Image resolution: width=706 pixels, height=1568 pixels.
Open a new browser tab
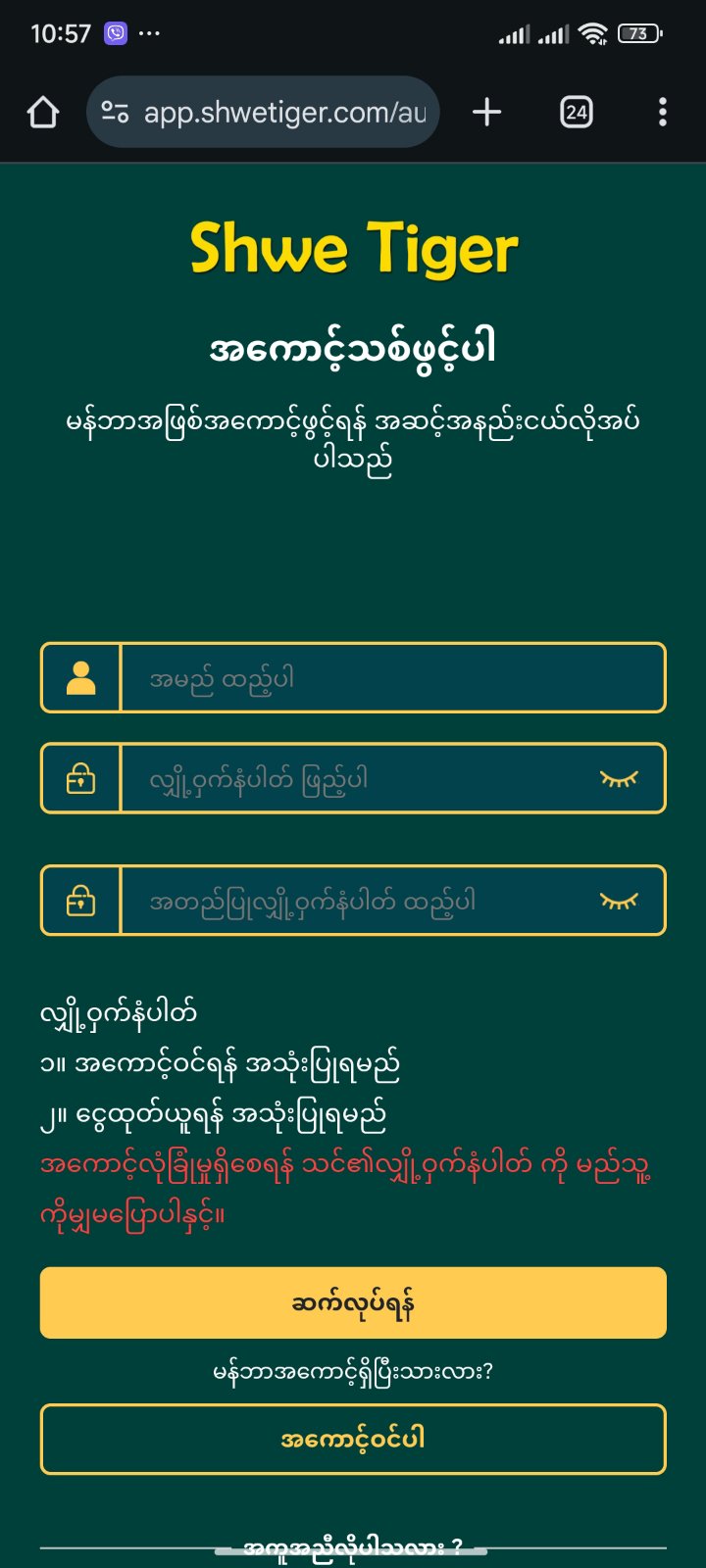486,113
